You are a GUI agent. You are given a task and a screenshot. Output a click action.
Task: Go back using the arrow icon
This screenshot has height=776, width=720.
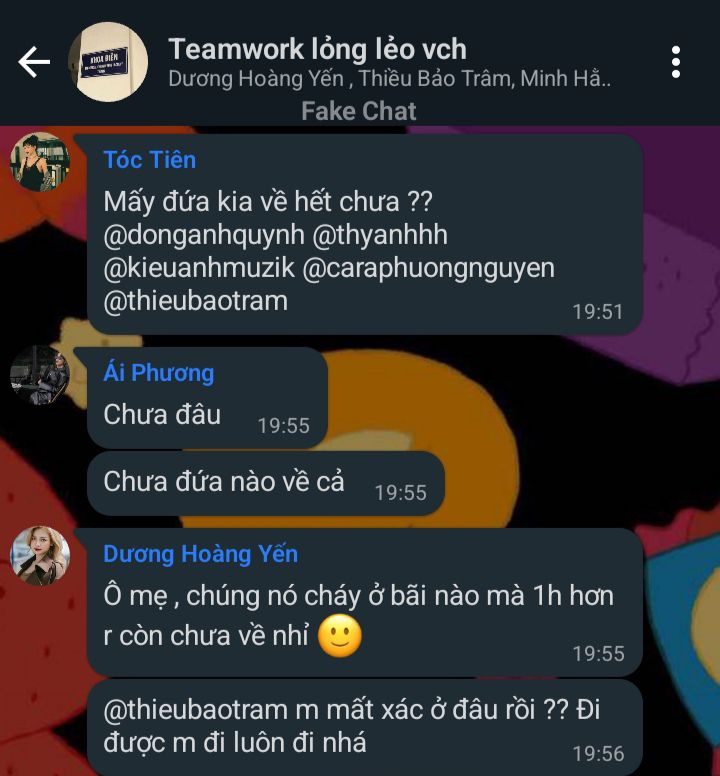pyautogui.click(x=34, y=62)
